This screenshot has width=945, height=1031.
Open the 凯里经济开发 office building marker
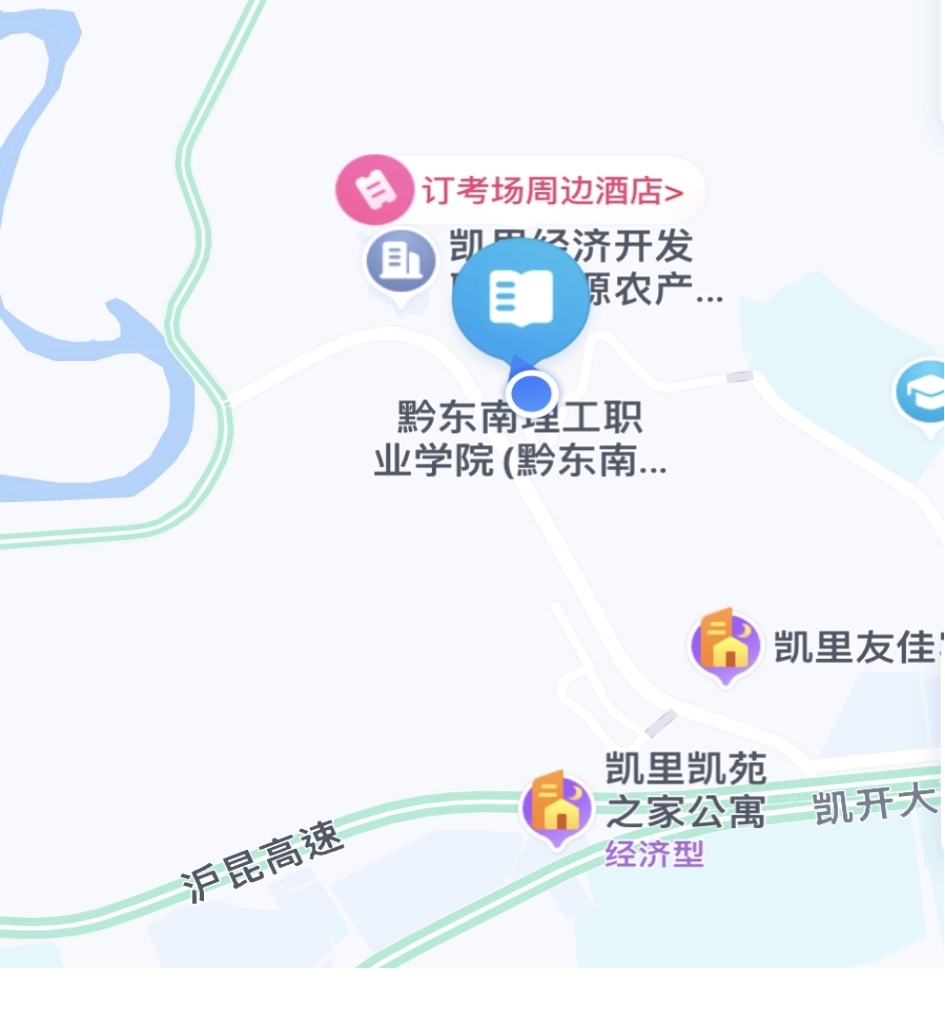401,262
